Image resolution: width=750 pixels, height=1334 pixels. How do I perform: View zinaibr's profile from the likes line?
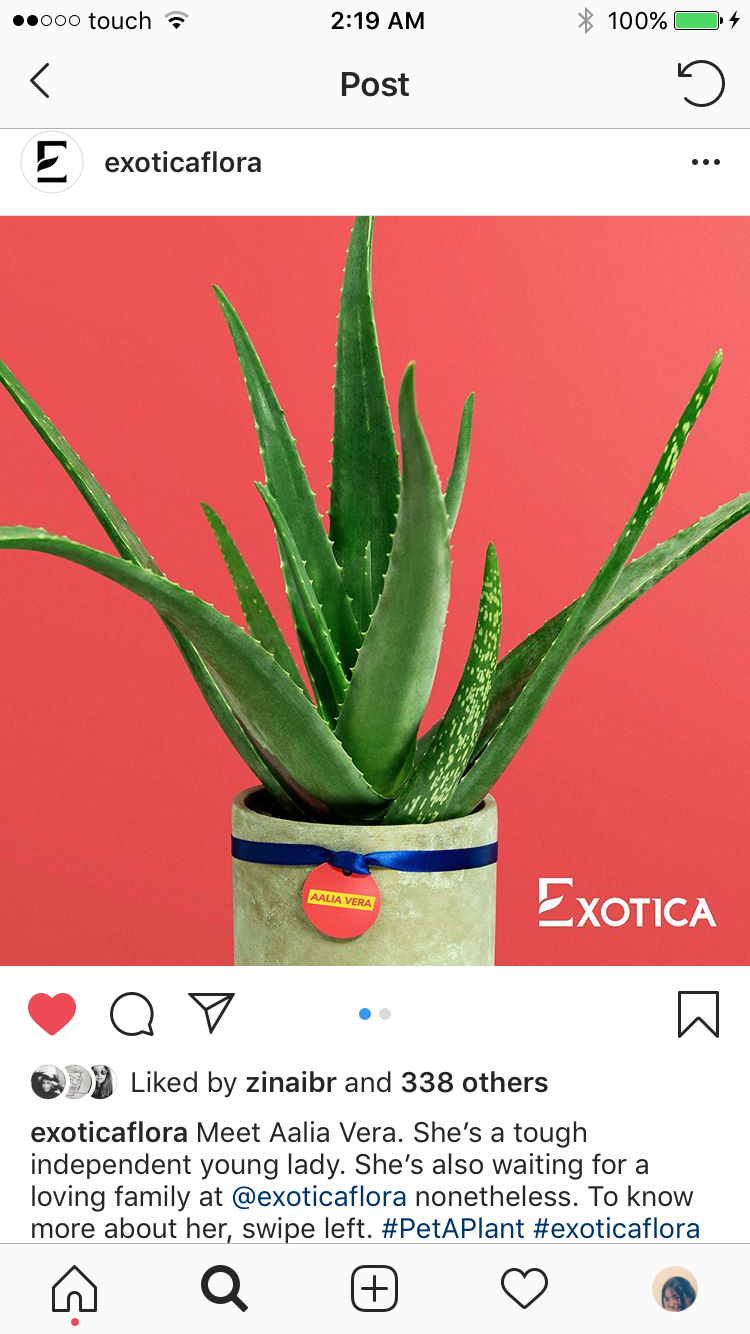click(291, 1082)
